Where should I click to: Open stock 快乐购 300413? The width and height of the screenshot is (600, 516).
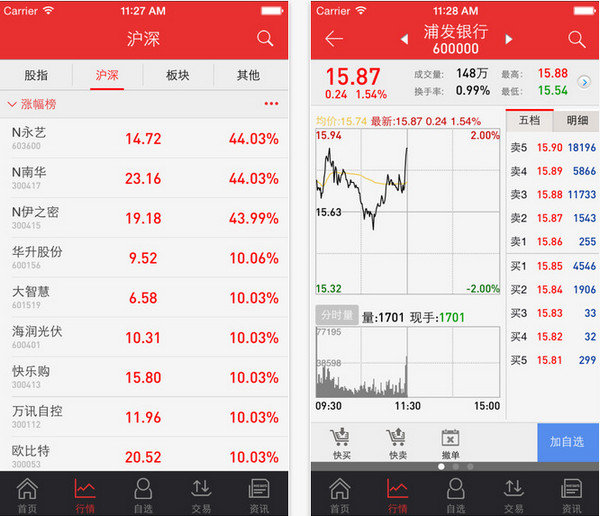(144, 377)
